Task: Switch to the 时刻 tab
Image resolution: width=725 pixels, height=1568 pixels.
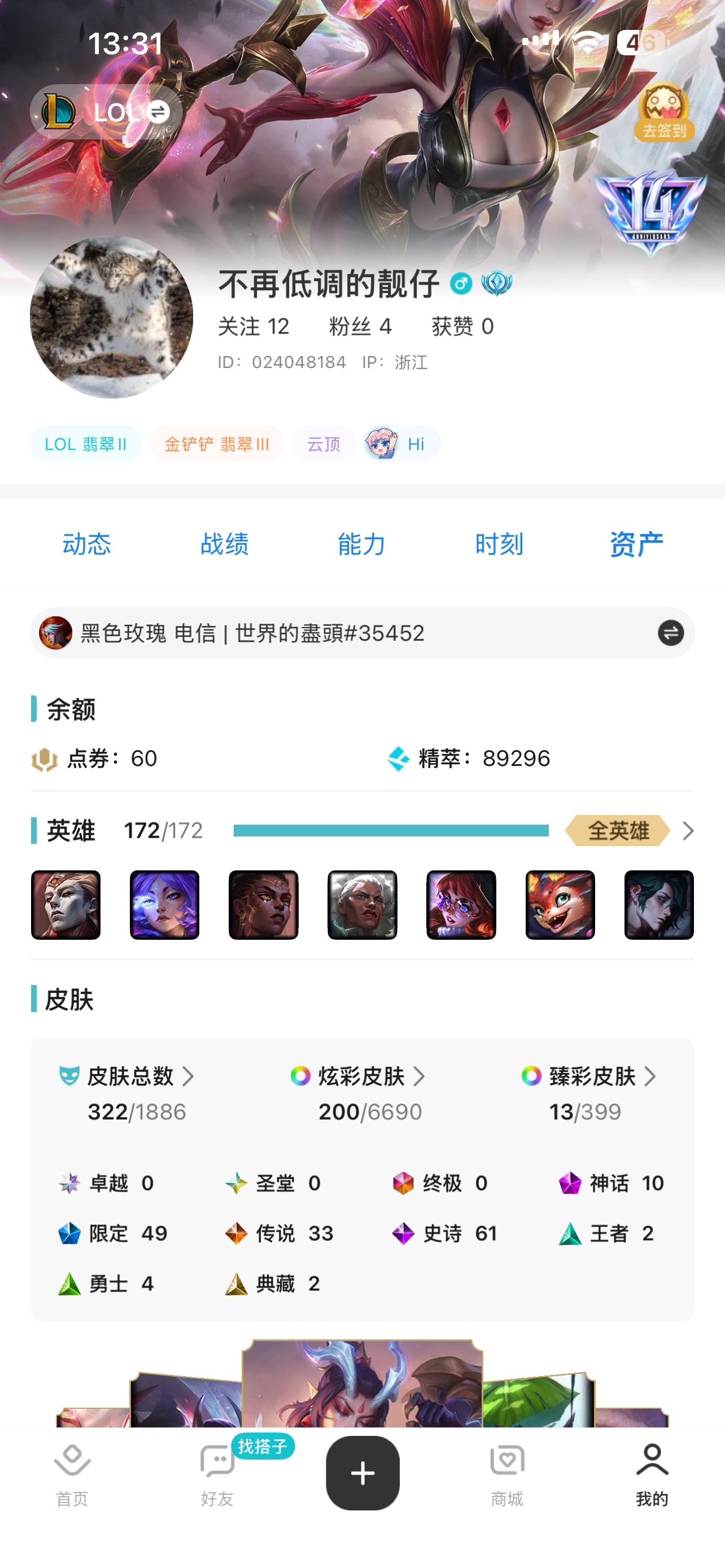Action: click(x=499, y=544)
